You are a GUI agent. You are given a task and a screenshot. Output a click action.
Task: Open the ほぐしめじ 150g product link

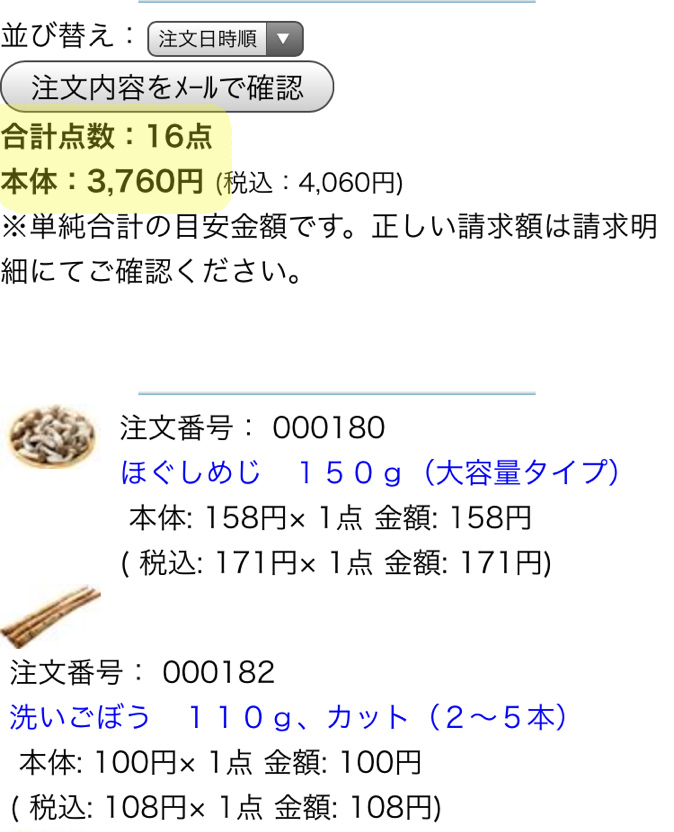click(371, 472)
